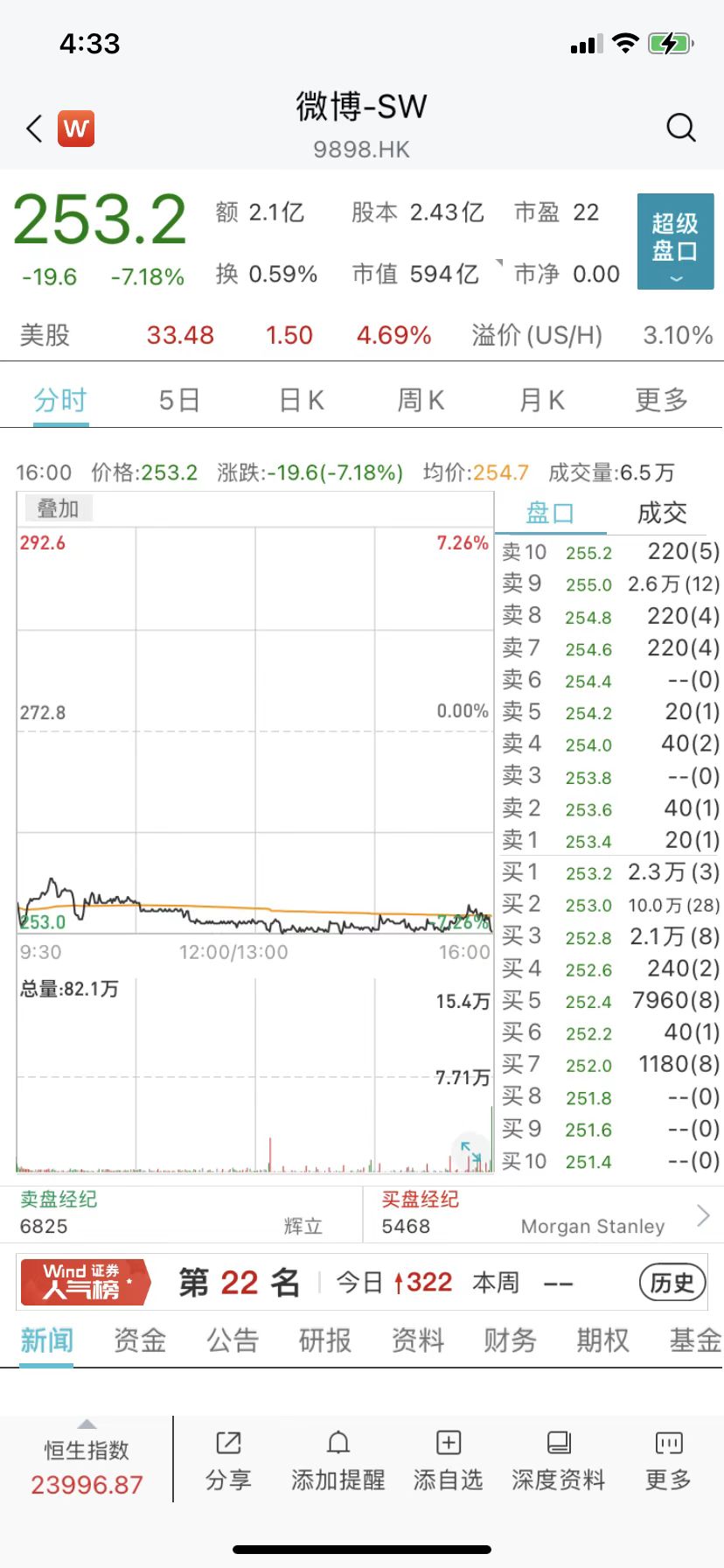Go back using the top-left arrow
This screenshot has width=724, height=1568.
tap(34, 129)
